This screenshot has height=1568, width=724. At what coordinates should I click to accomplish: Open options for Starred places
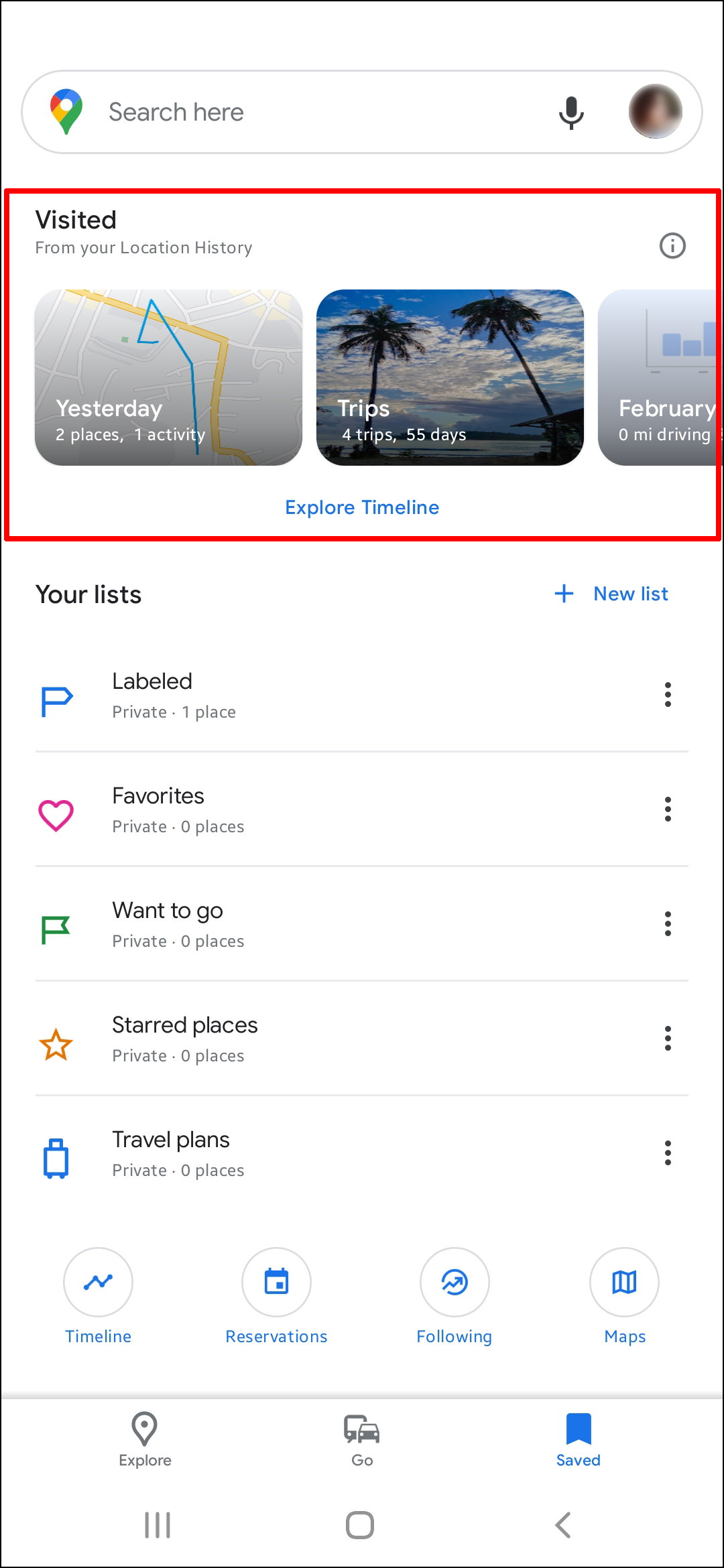pos(668,1039)
